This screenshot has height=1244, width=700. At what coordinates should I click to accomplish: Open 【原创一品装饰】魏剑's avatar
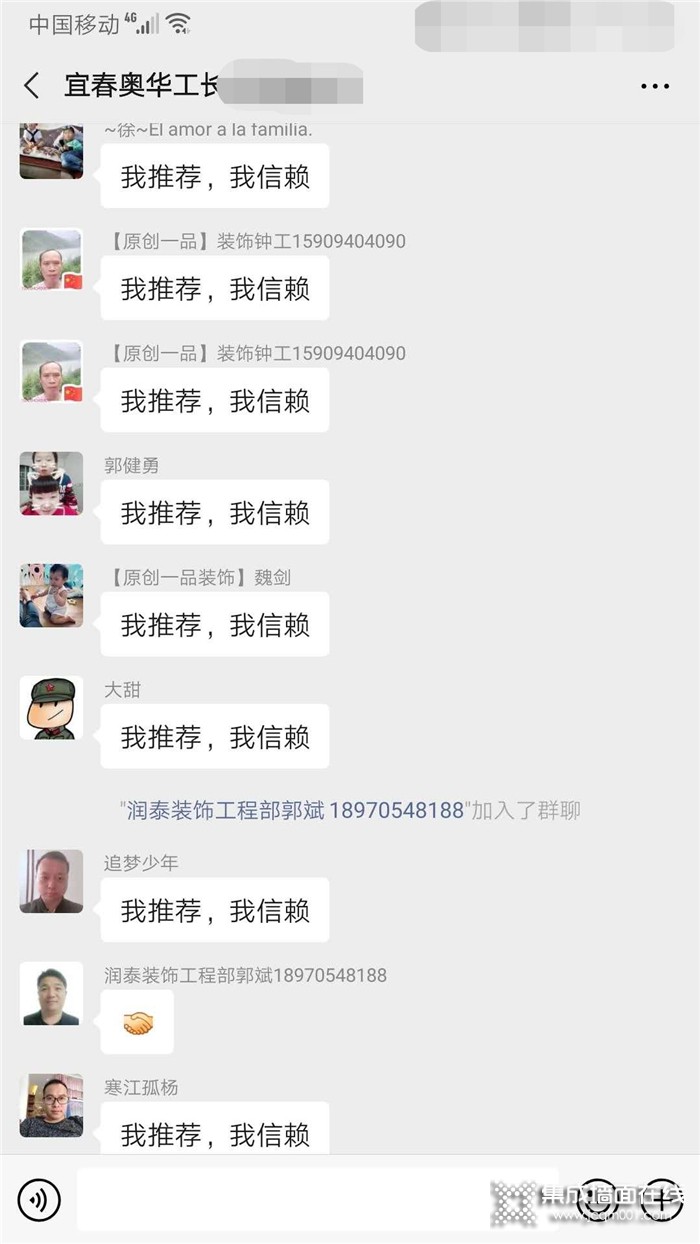pyautogui.click(x=51, y=595)
